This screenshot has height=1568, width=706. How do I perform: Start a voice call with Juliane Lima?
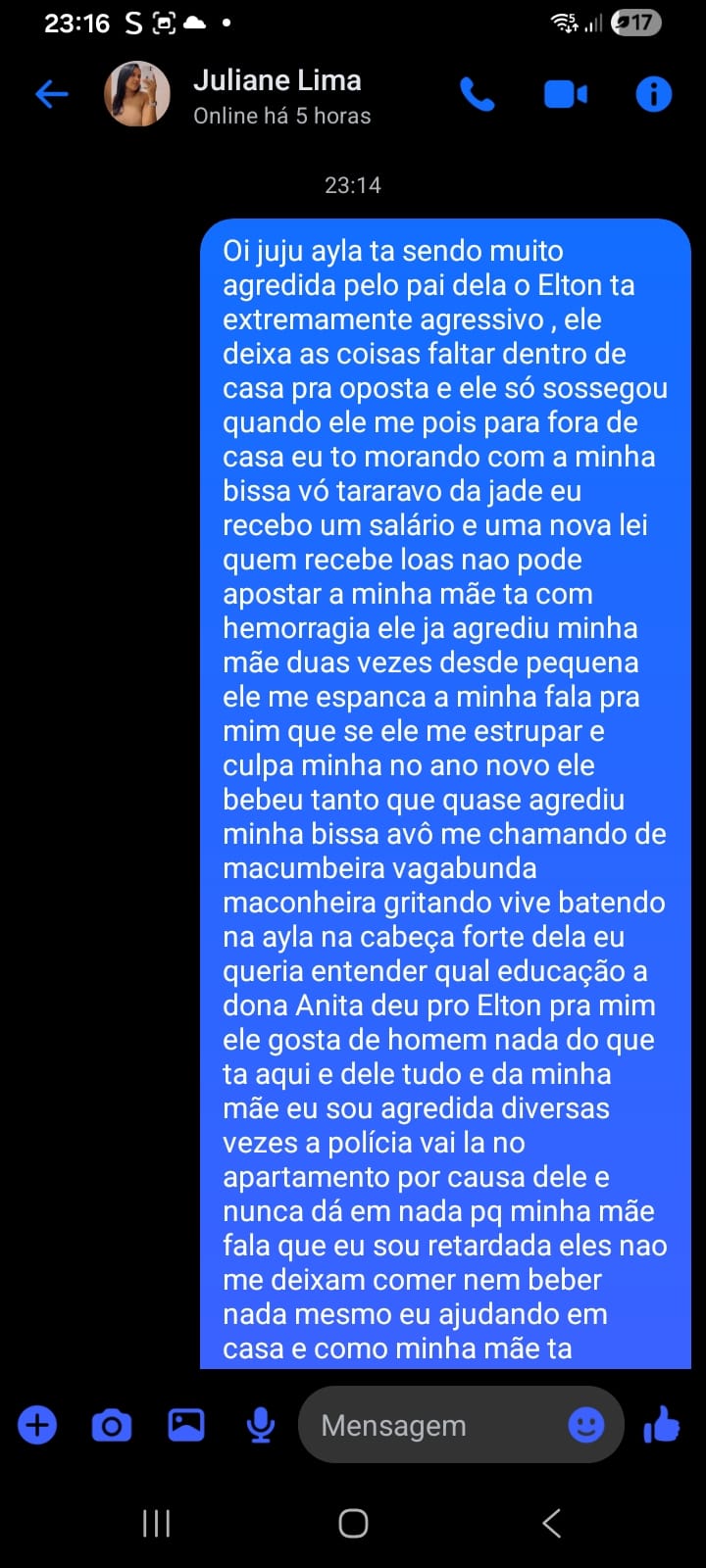click(478, 94)
